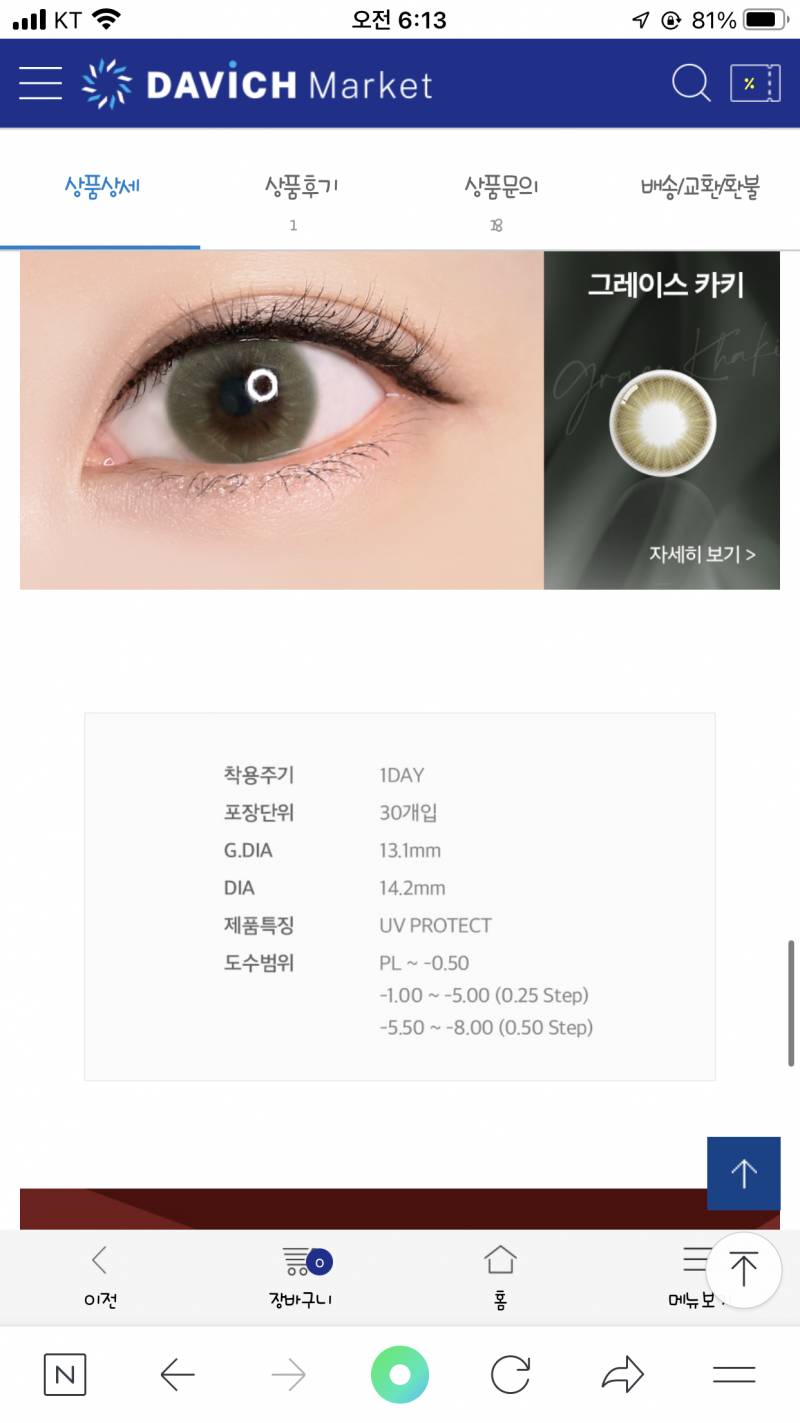Switch to the 배송/교환/환불 tab
This screenshot has height=1423, width=800.
coord(700,188)
